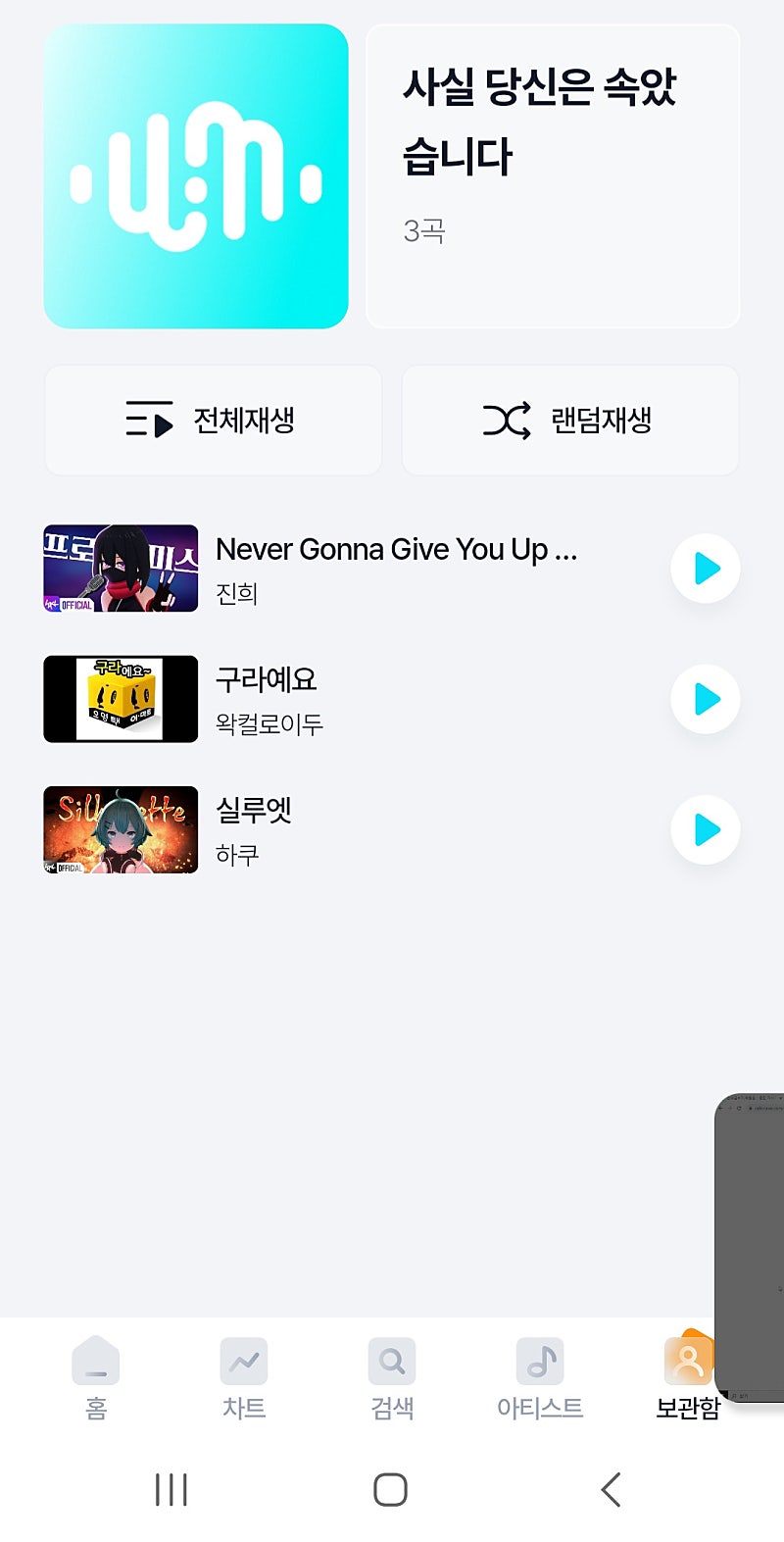Start shuffle with 랜덤재생 button
The image size is (784, 1542).
click(569, 421)
